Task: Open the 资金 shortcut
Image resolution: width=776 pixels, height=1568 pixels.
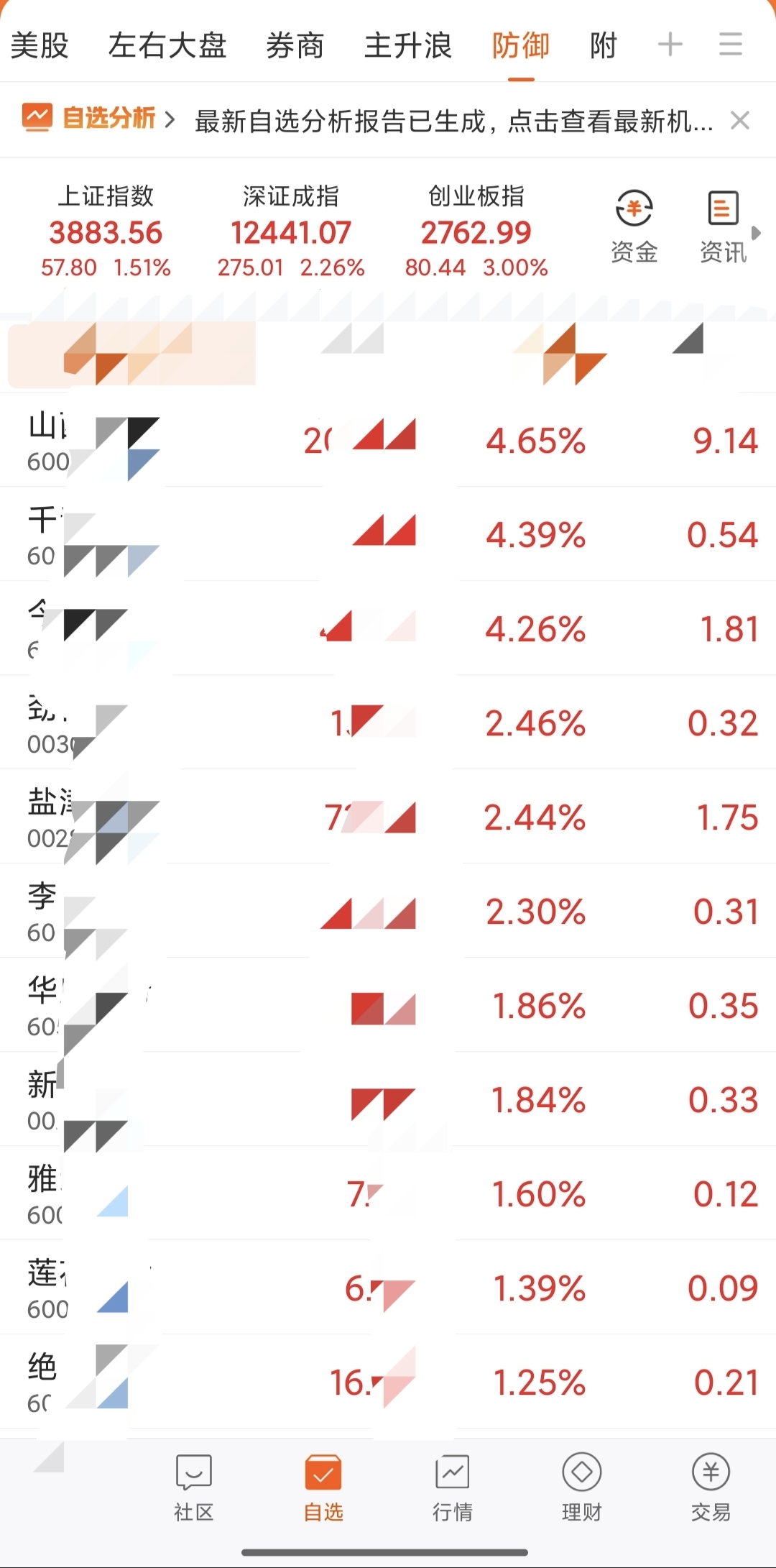Action: [634, 226]
